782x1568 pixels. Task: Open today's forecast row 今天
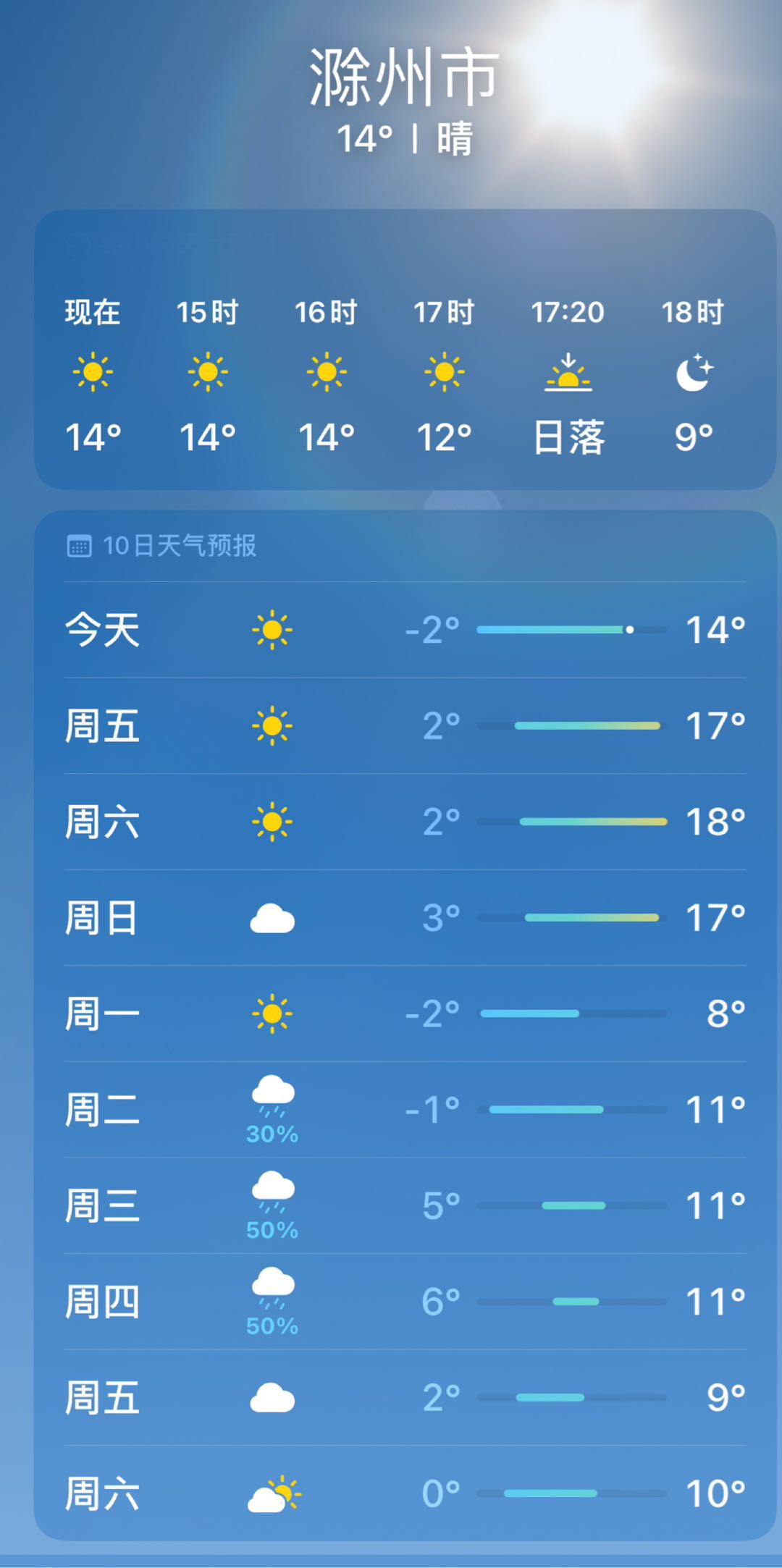point(404,630)
